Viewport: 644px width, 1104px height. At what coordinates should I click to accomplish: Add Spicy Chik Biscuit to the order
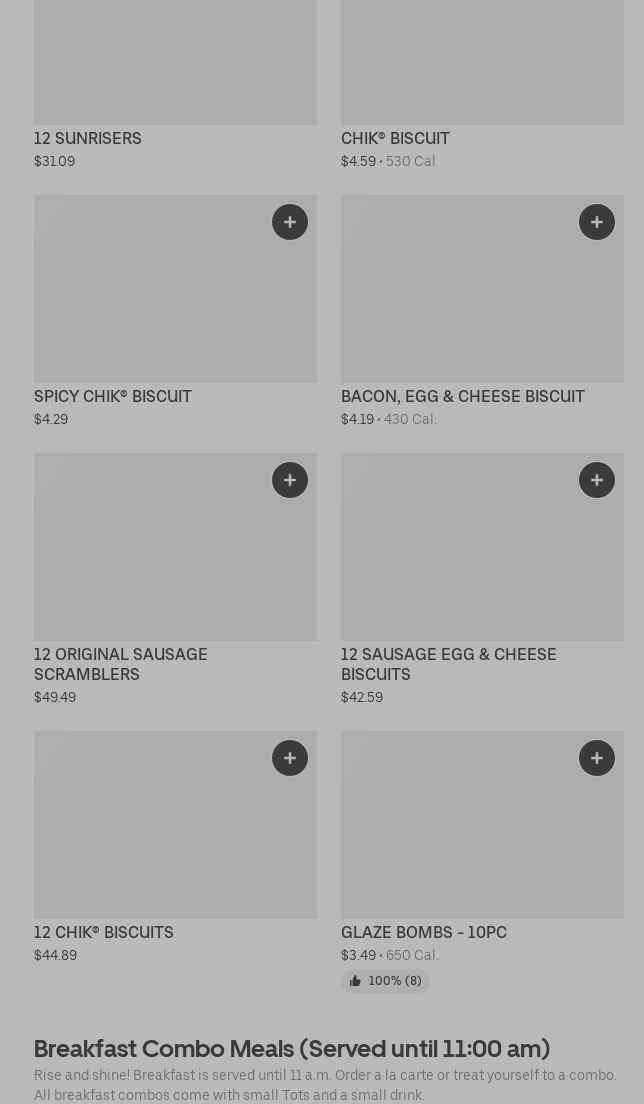pyautogui.click(x=290, y=222)
